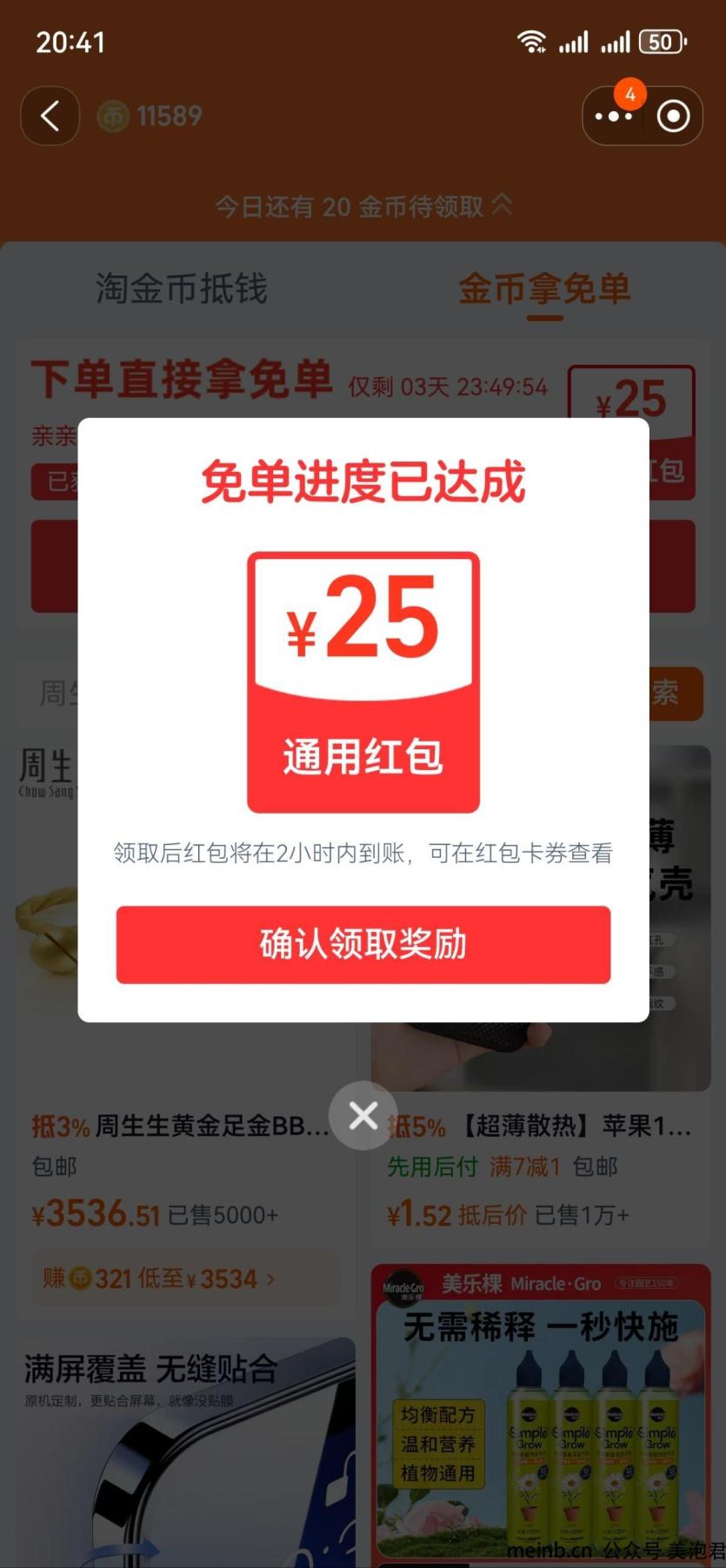The width and height of the screenshot is (726, 1568).
Task: Open the mini program overflow menu
Action: click(x=614, y=116)
